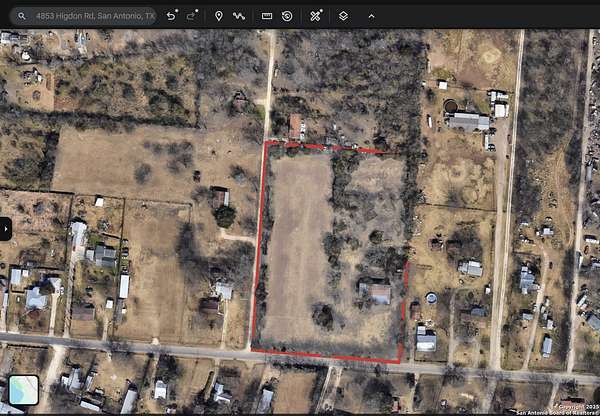Image resolution: width=600 pixels, height=416 pixels.
Task: Redo the last action
Action: 192,16
